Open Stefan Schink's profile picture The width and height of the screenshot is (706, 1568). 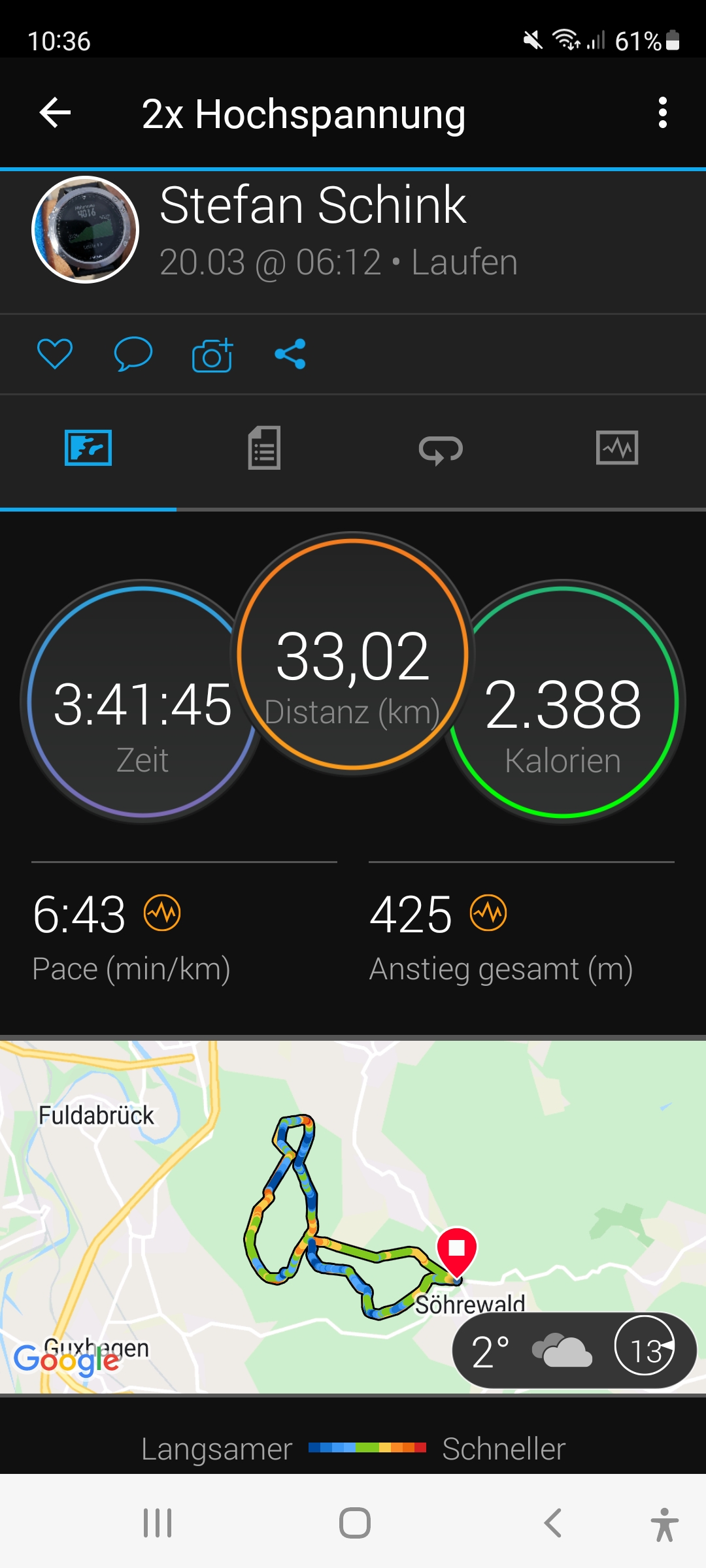[85, 230]
